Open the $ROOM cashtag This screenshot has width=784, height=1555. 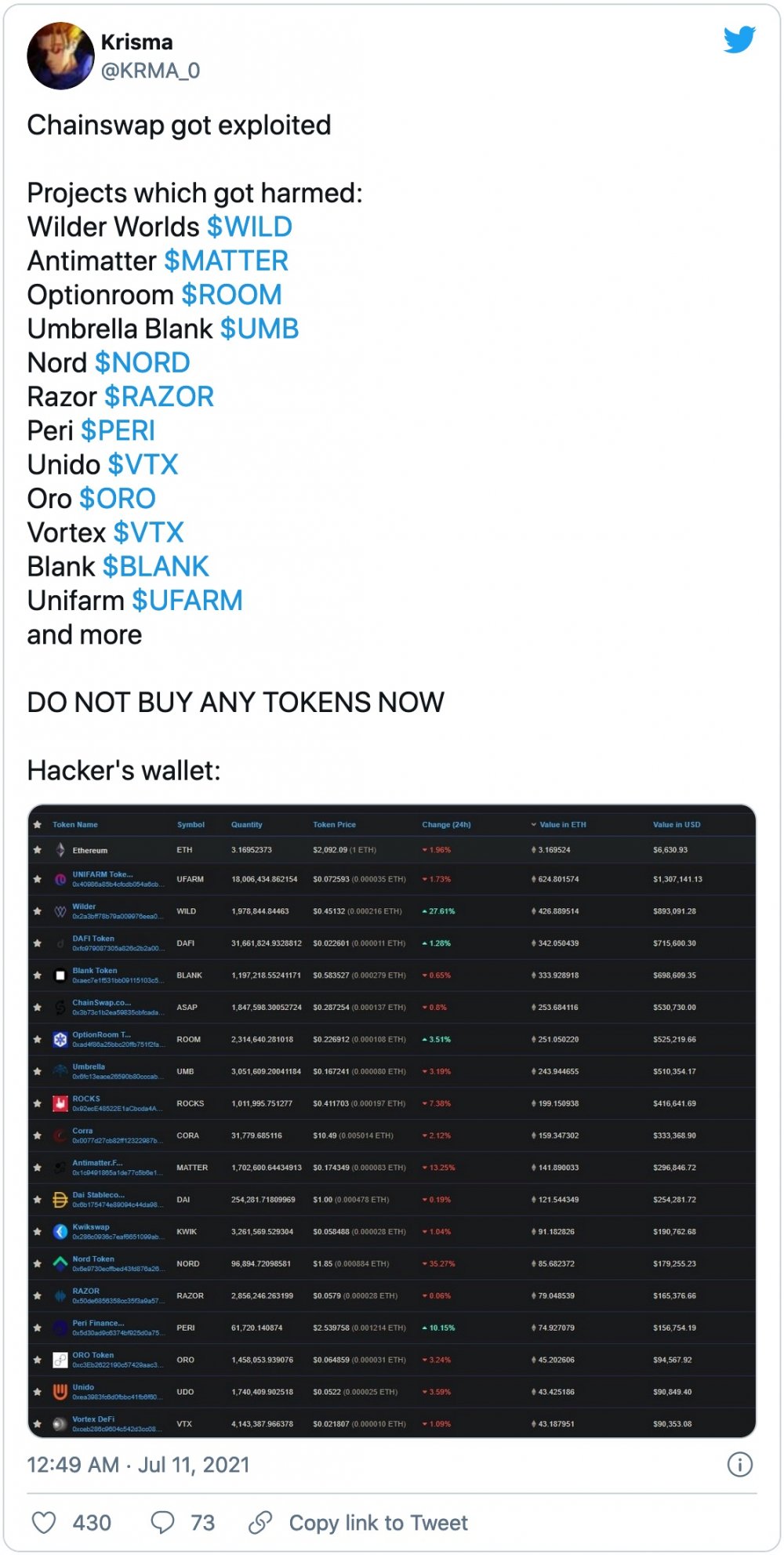(231, 295)
